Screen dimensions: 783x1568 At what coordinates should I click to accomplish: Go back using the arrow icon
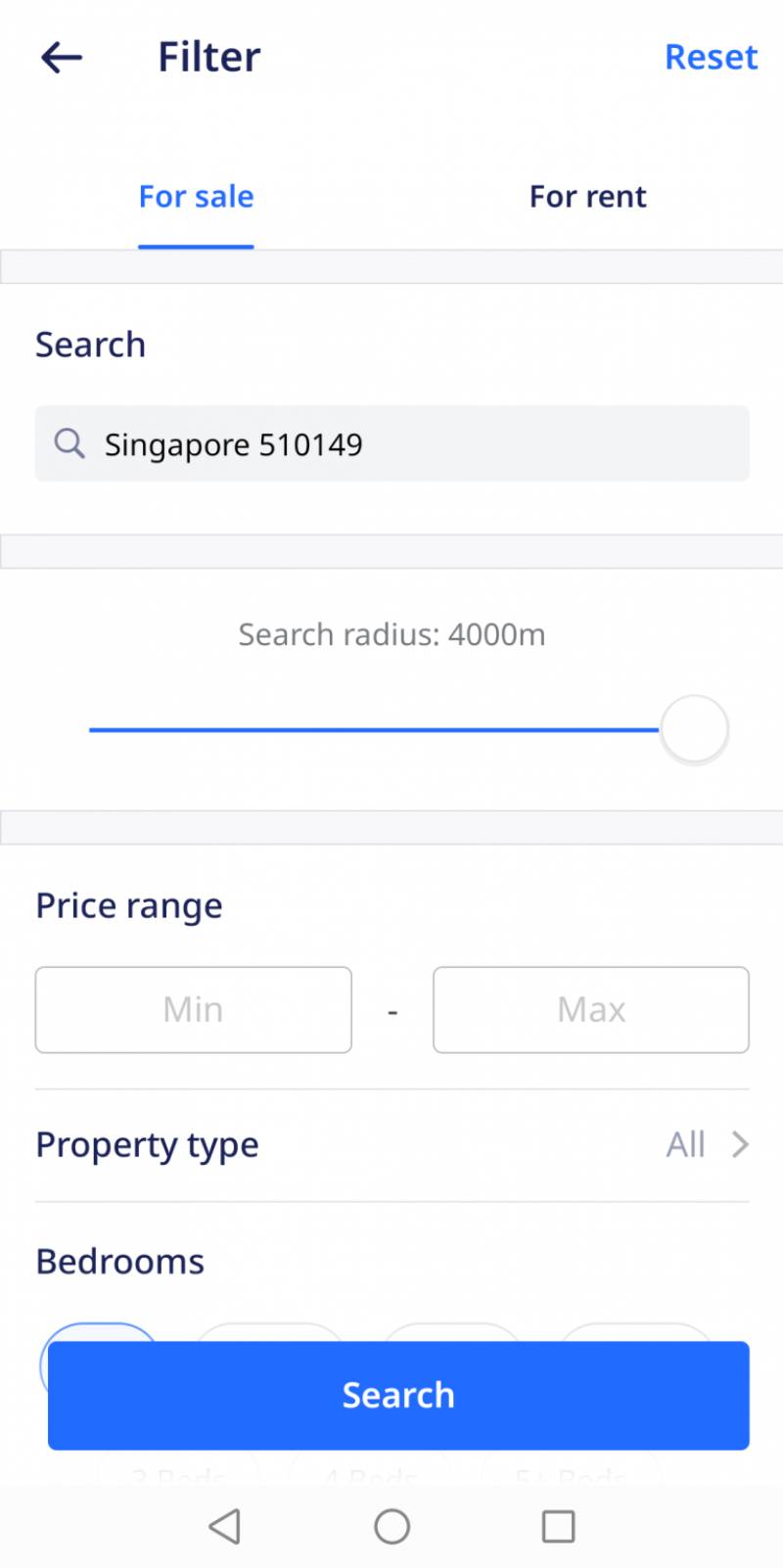point(62,58)
